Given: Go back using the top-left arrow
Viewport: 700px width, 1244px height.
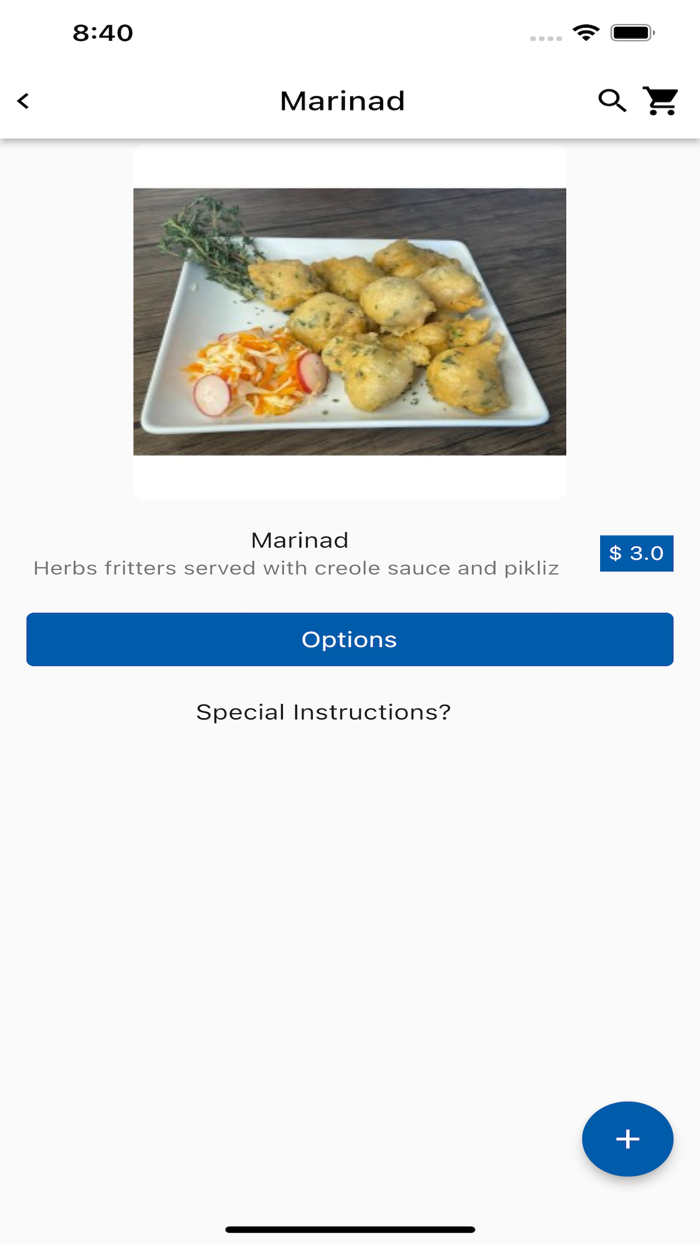Looking at the screenshot, I should [23, 101].
